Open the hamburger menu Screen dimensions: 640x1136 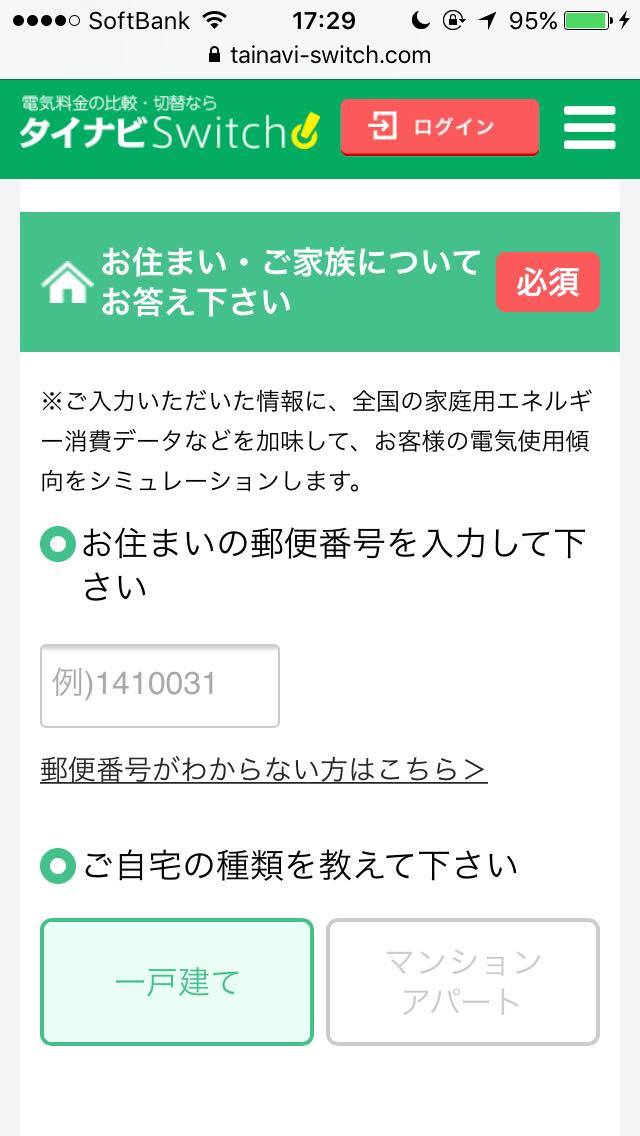pyautogui.click(x=590, y=128)
